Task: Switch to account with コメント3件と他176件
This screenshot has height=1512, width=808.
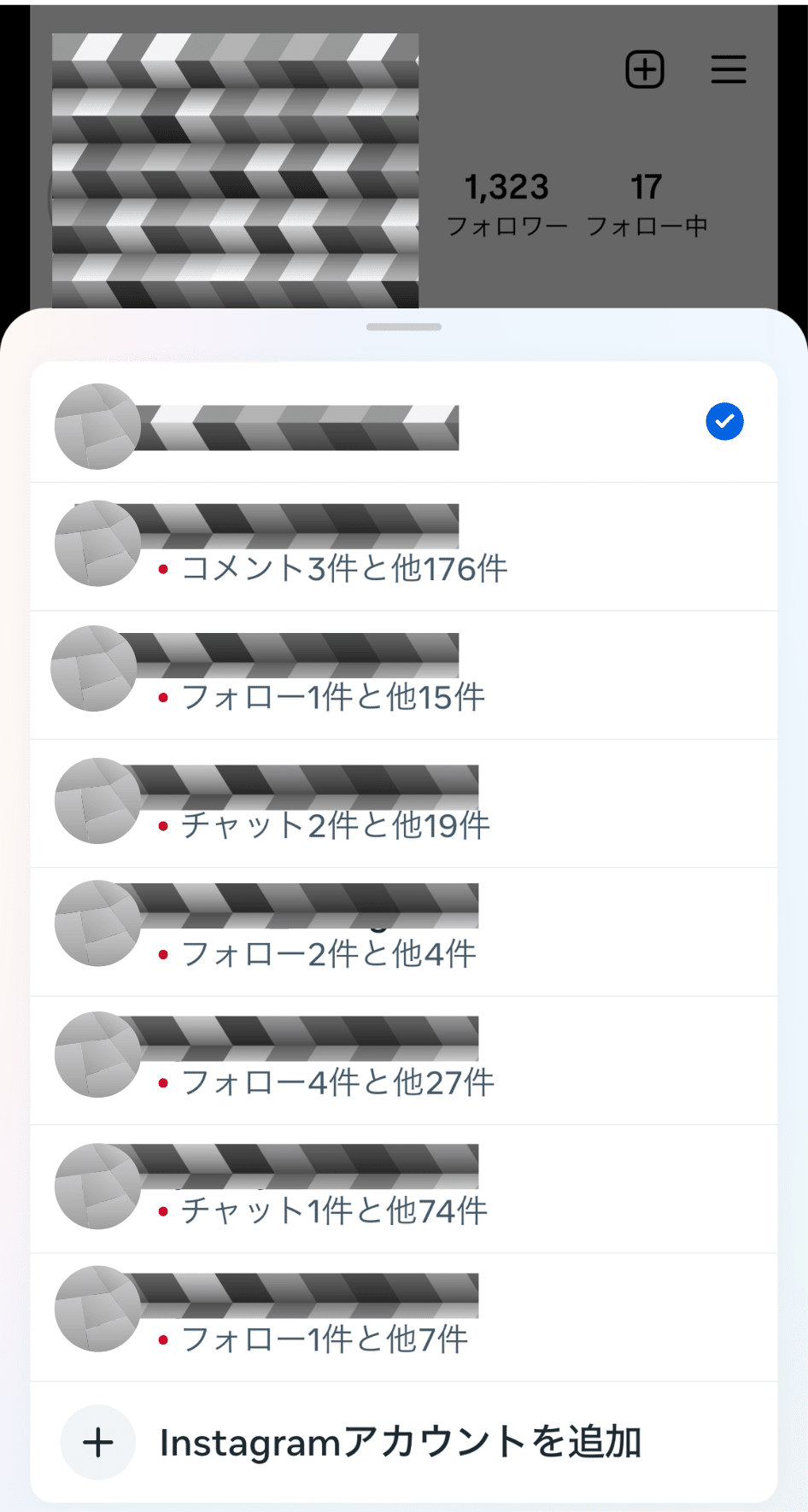Action: pos(404,547)
